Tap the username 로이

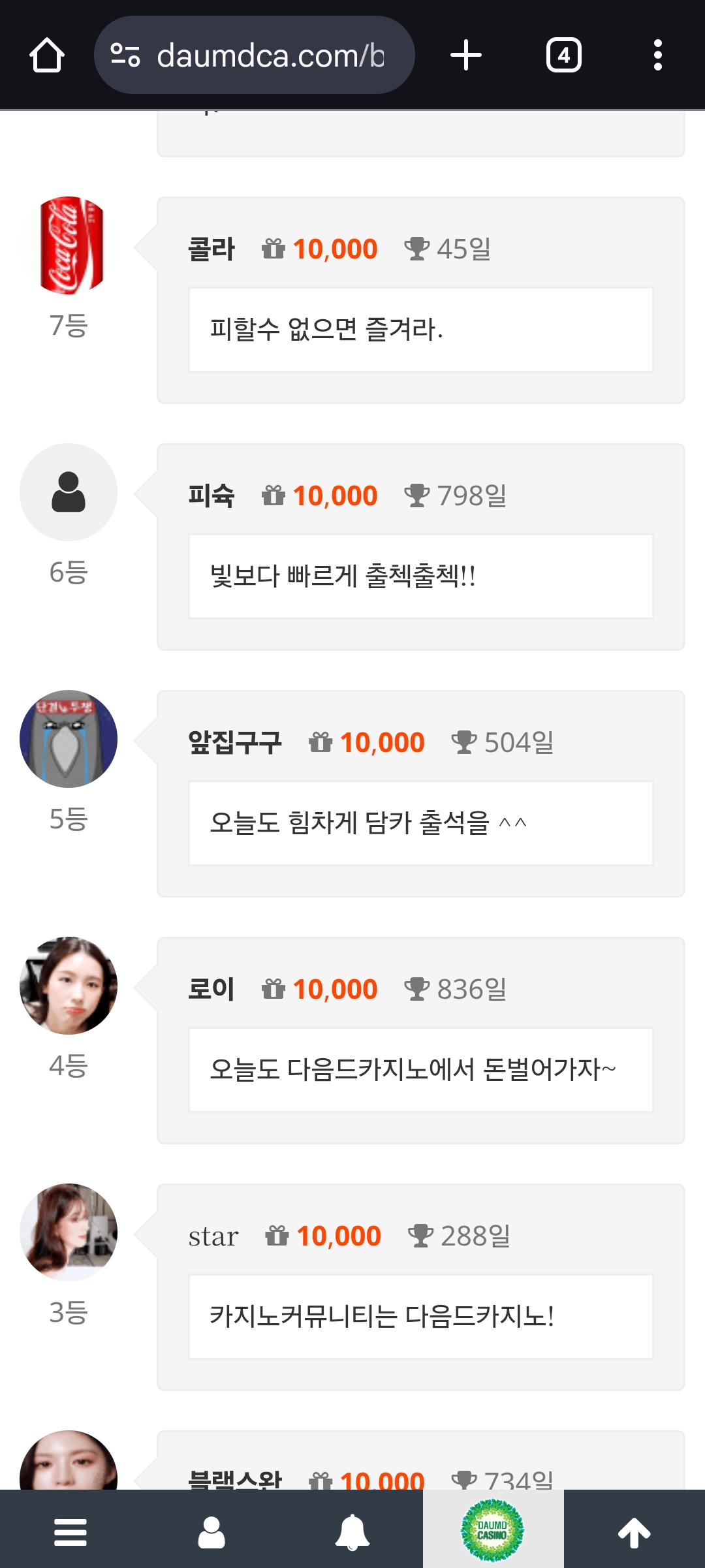(x=211, y=989)
